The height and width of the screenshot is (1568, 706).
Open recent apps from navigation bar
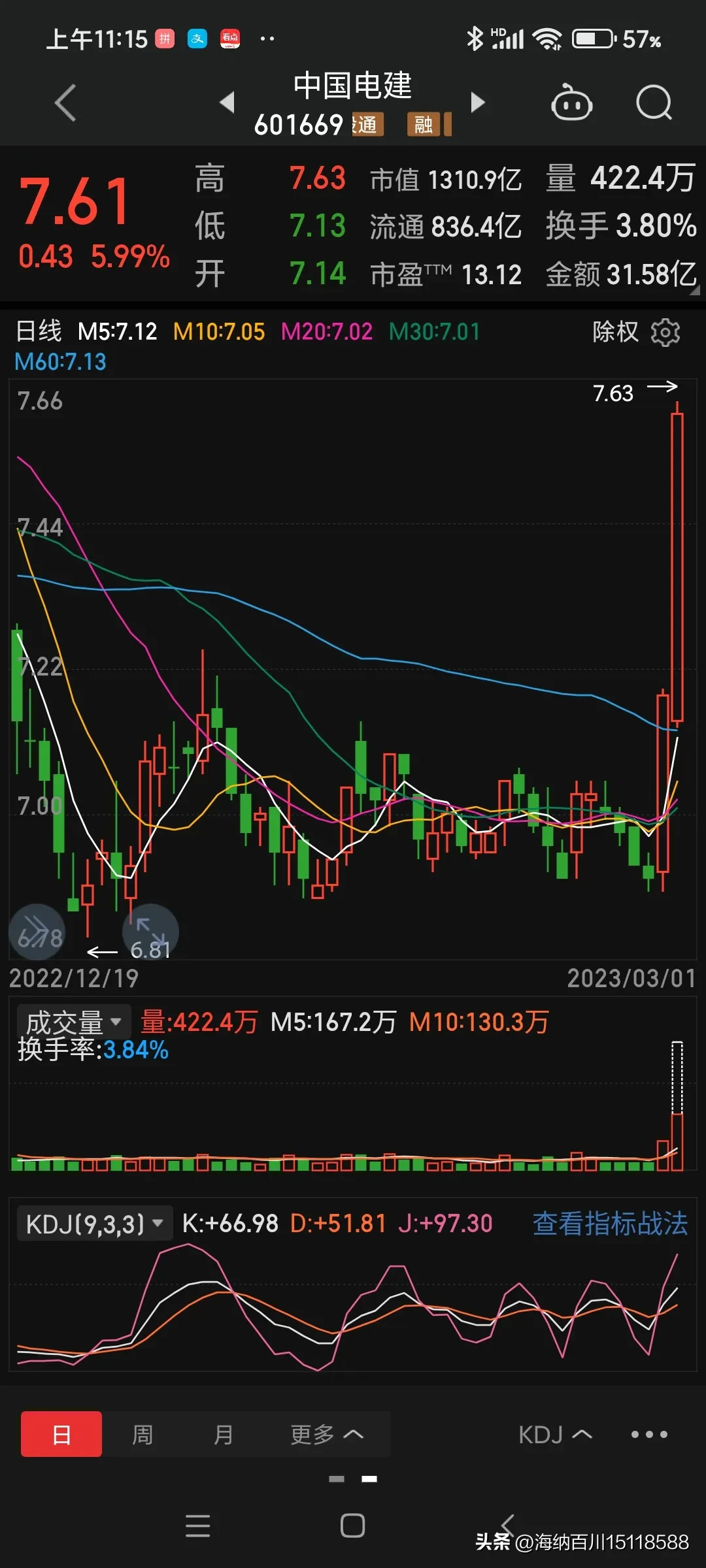coord(197,1526)
